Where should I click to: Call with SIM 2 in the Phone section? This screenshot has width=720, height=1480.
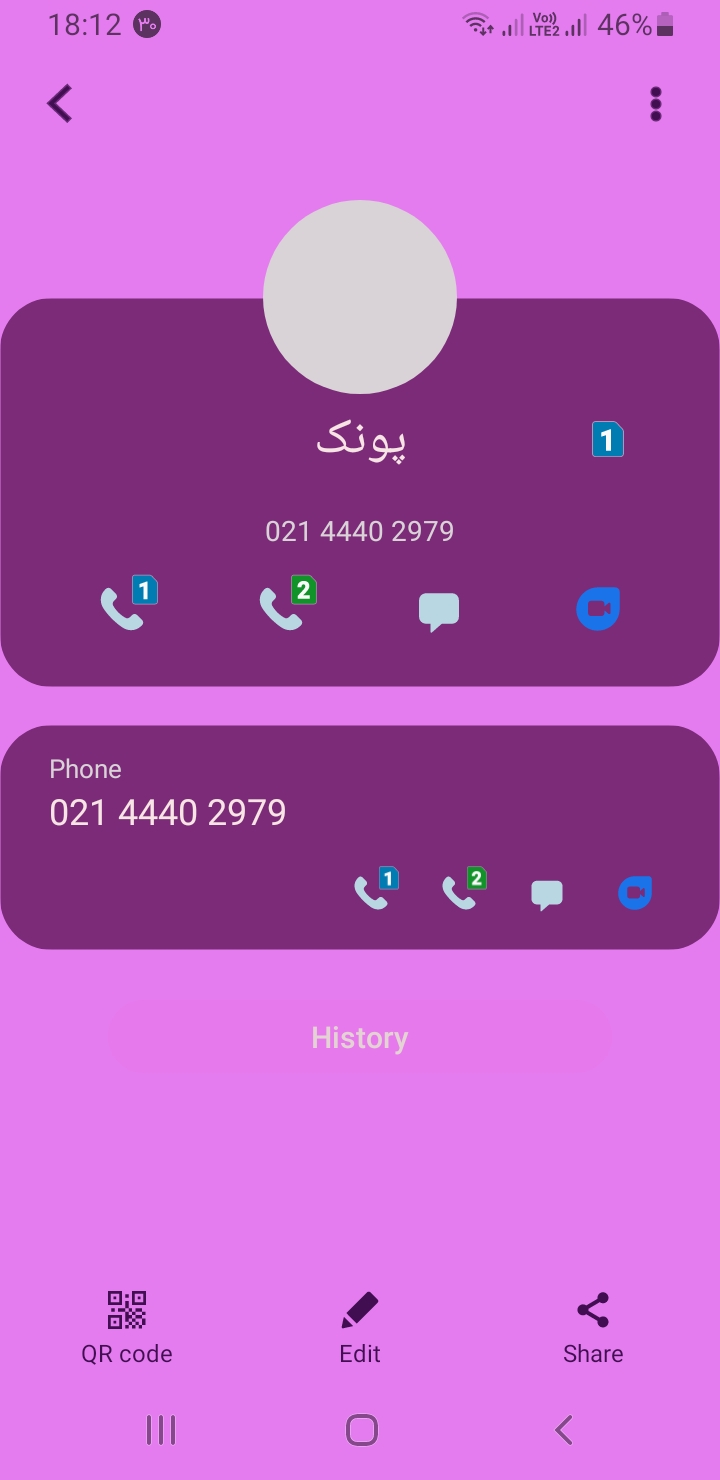pyautogui.click(x=462, y=889)
